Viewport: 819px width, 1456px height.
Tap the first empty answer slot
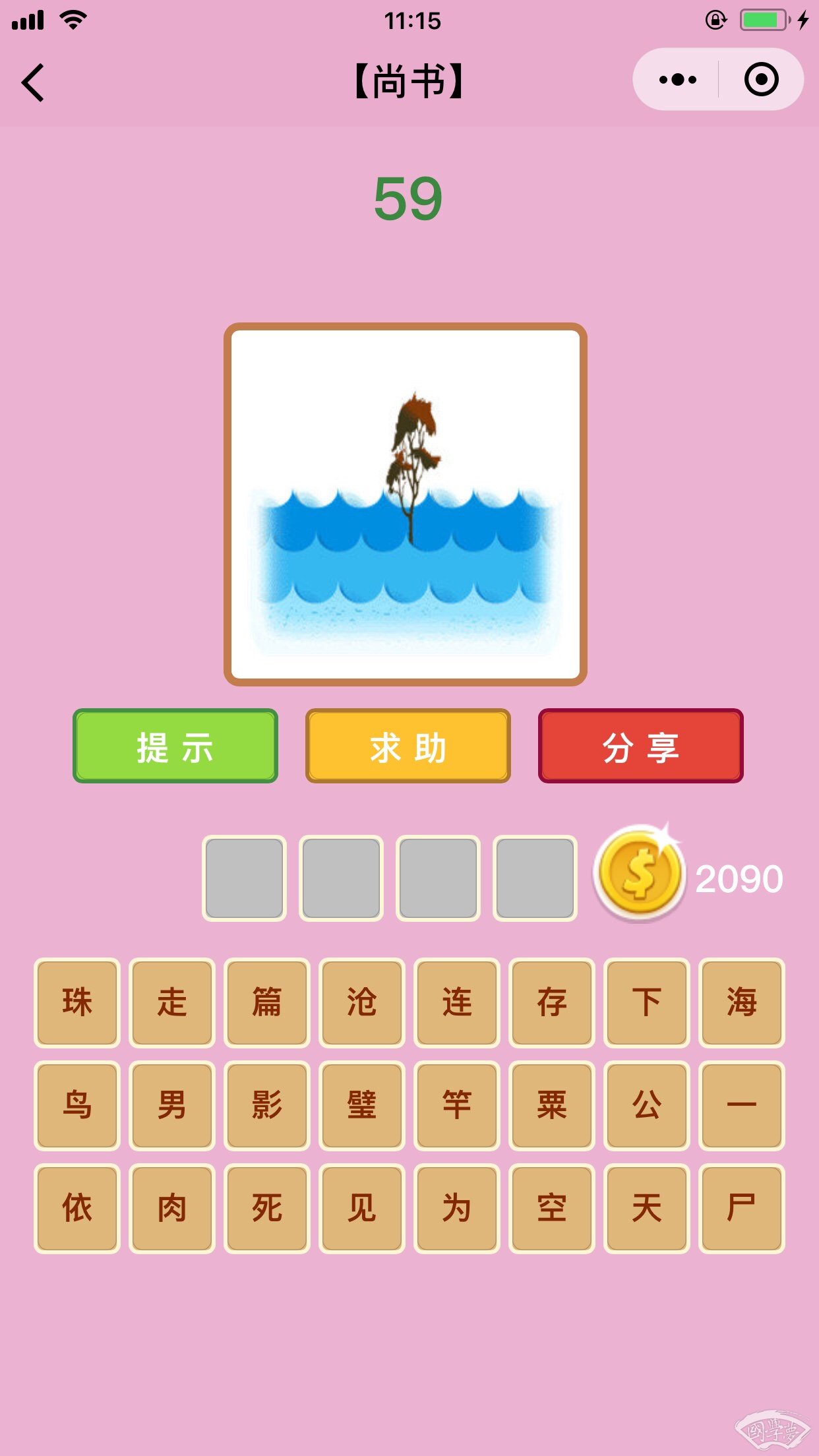point(244,878)
